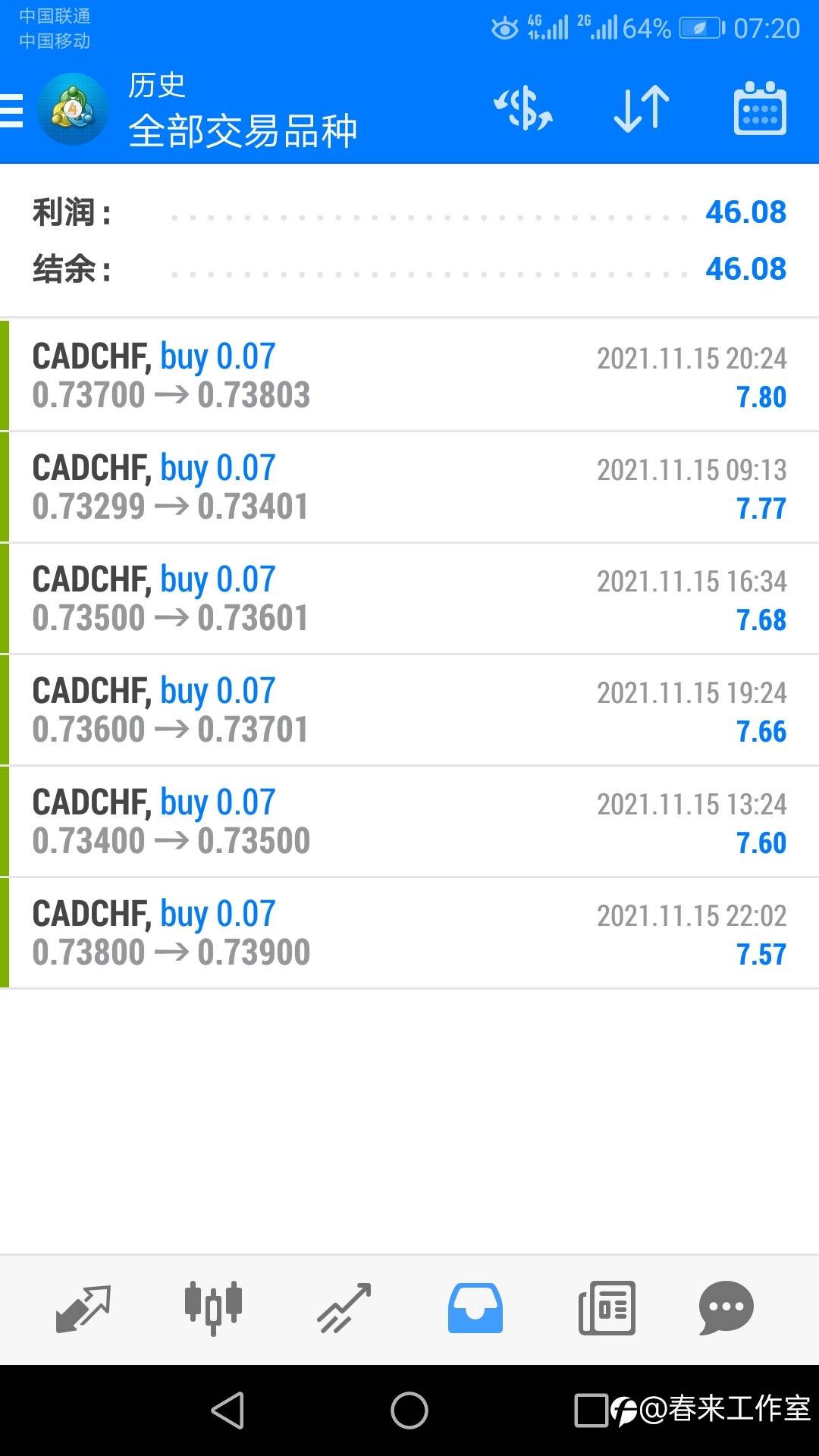Open the hamburger drawer menu
Image resolution: width=819 pixels, height=1456 pixels.
tap(12, 111)
